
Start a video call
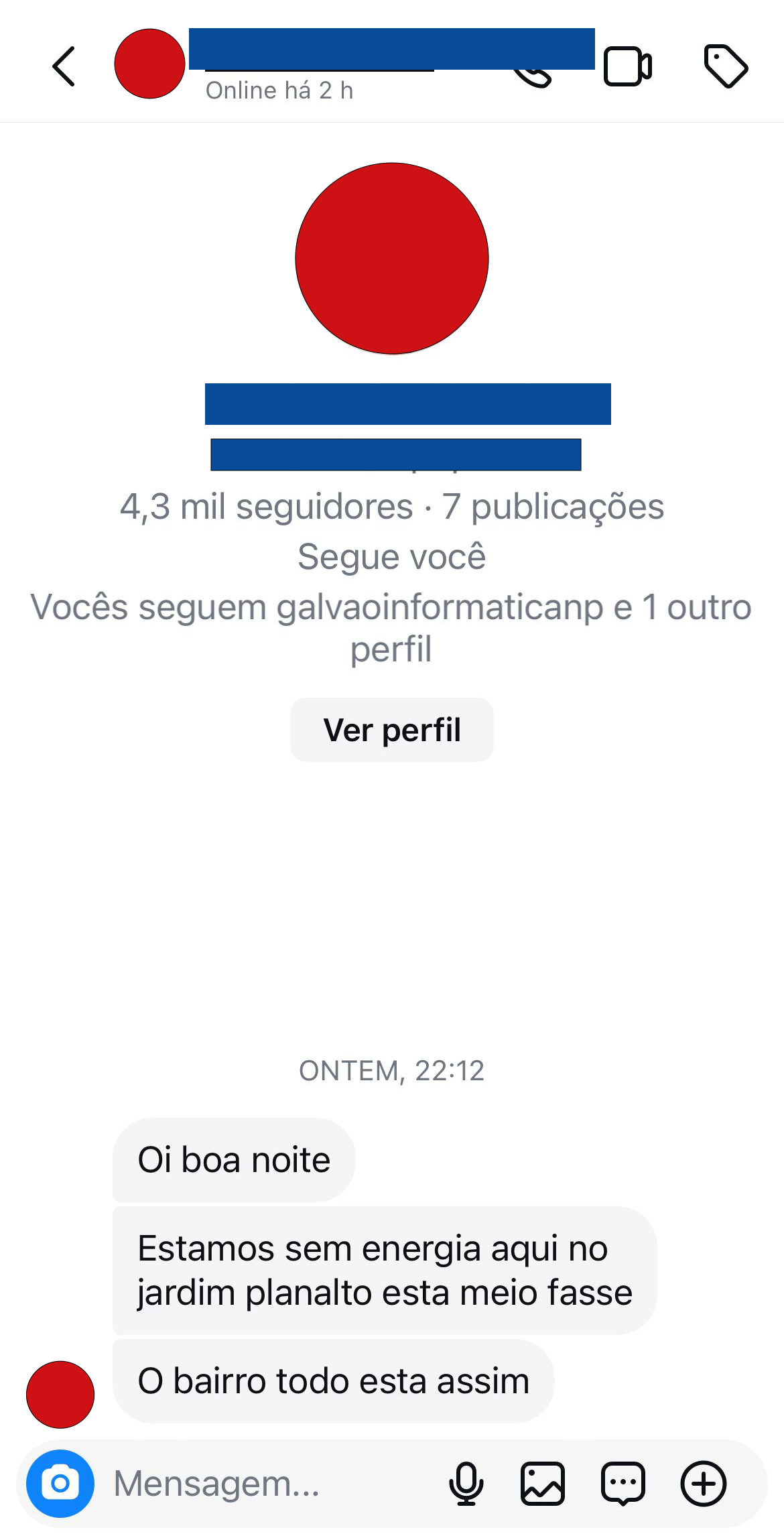coord(627,66)
